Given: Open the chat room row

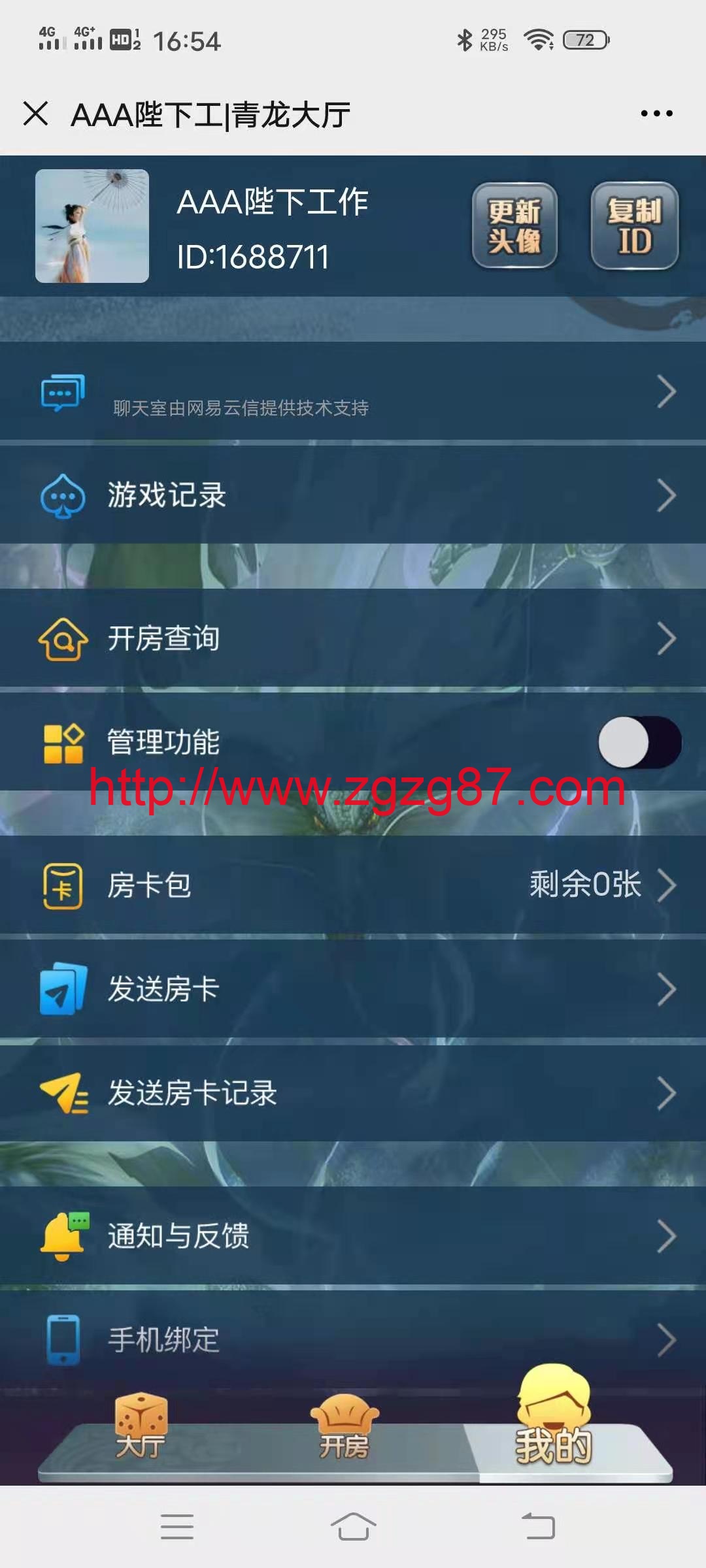Looking at the screenshot, I should (353, 392).
